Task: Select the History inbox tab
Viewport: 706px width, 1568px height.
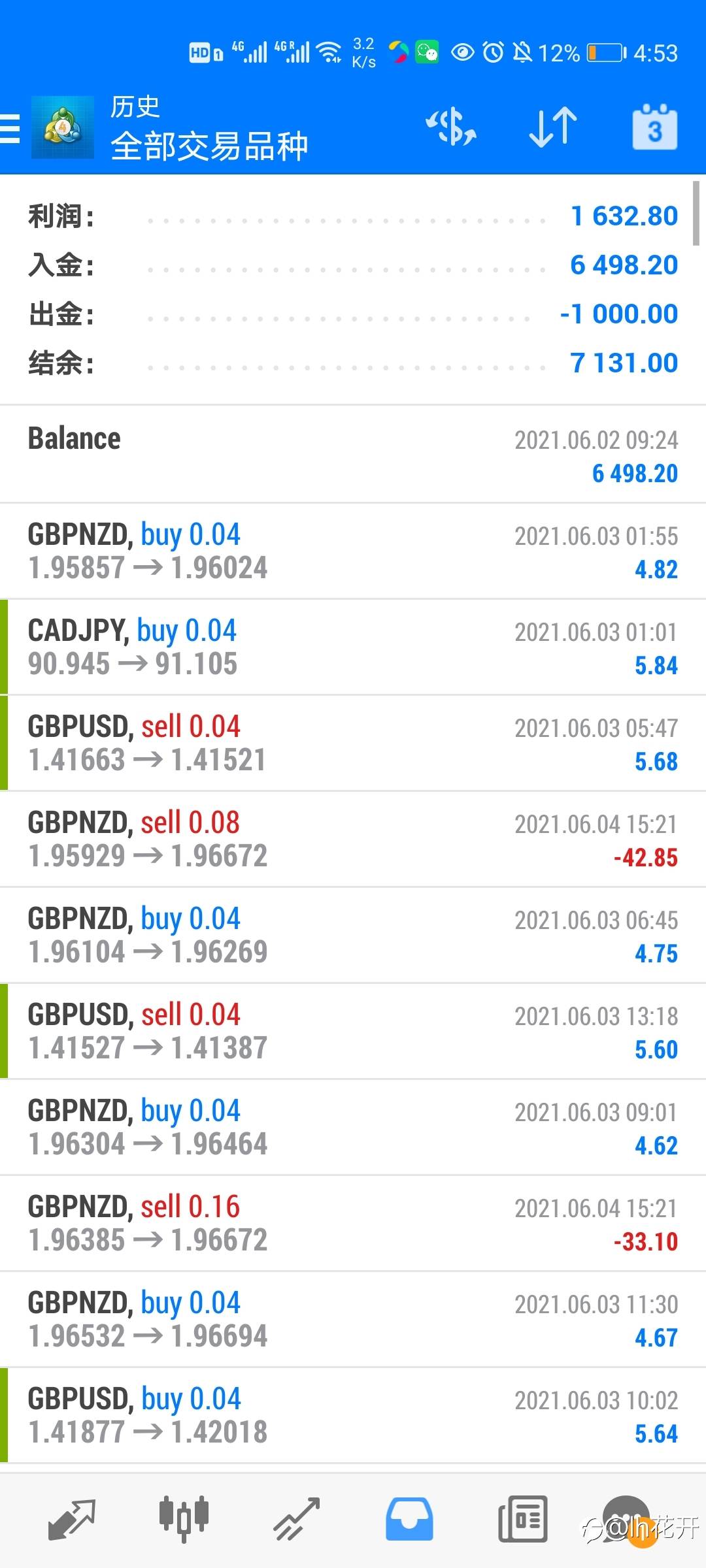Action: point(409,1518)
